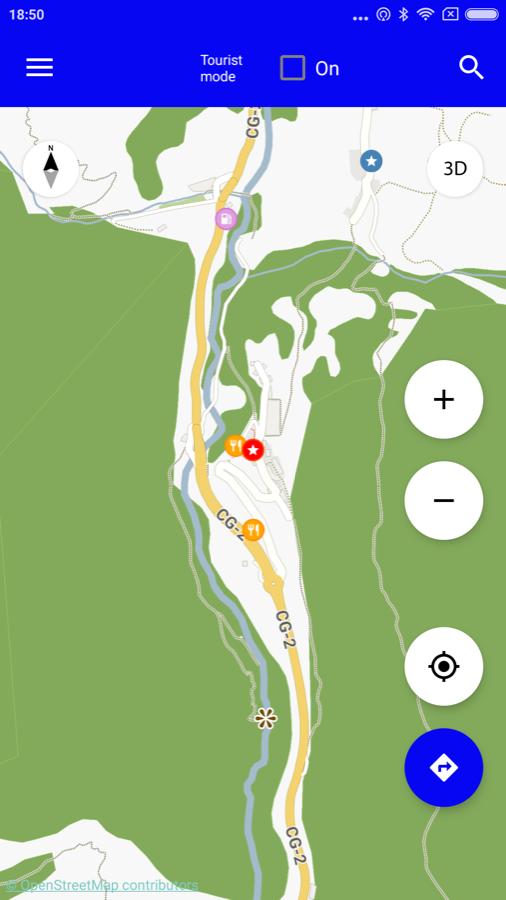Select the pink fuel station marker
Viewport: 506px width, 900px height.
click(226, 219)
